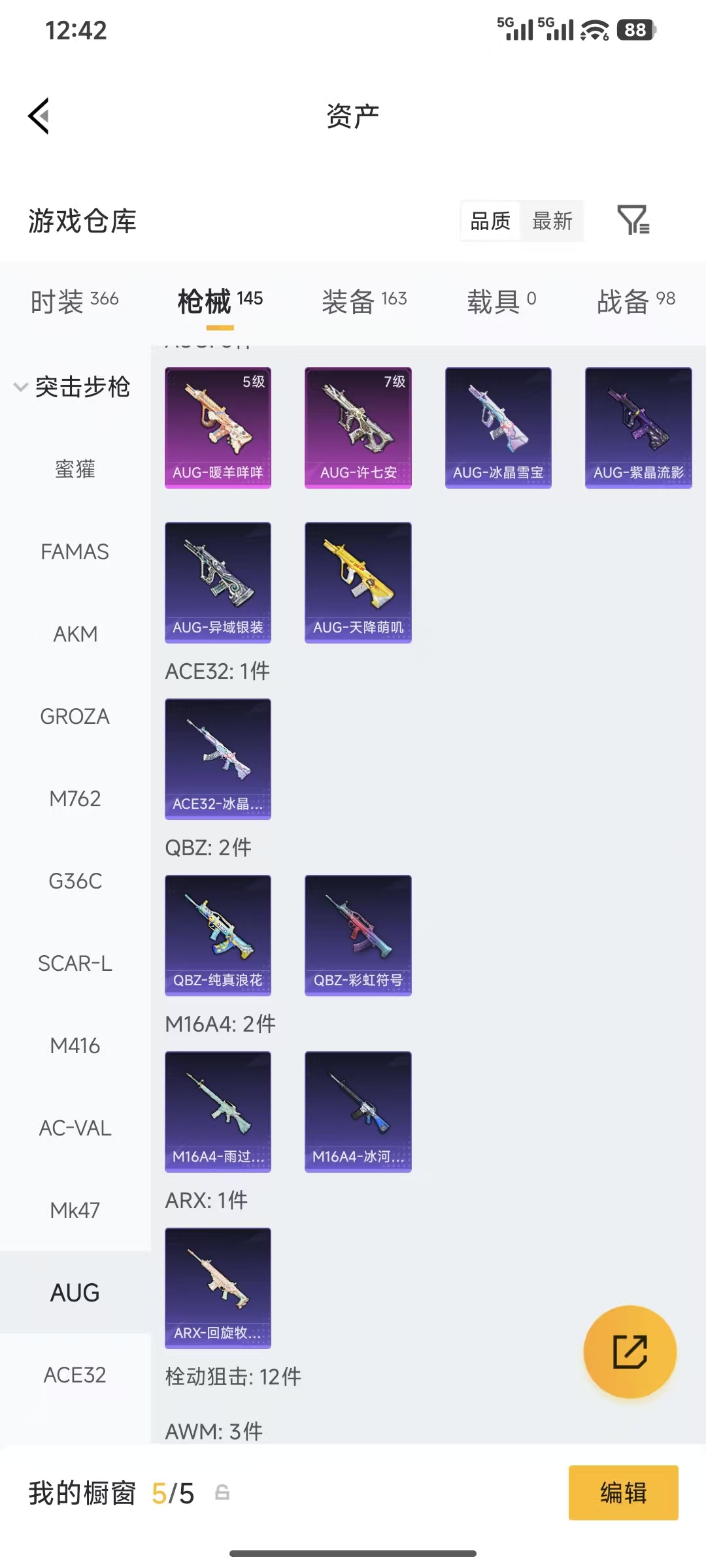
Task: Select FAMAS in the weapon list
Action: point(75,552)
